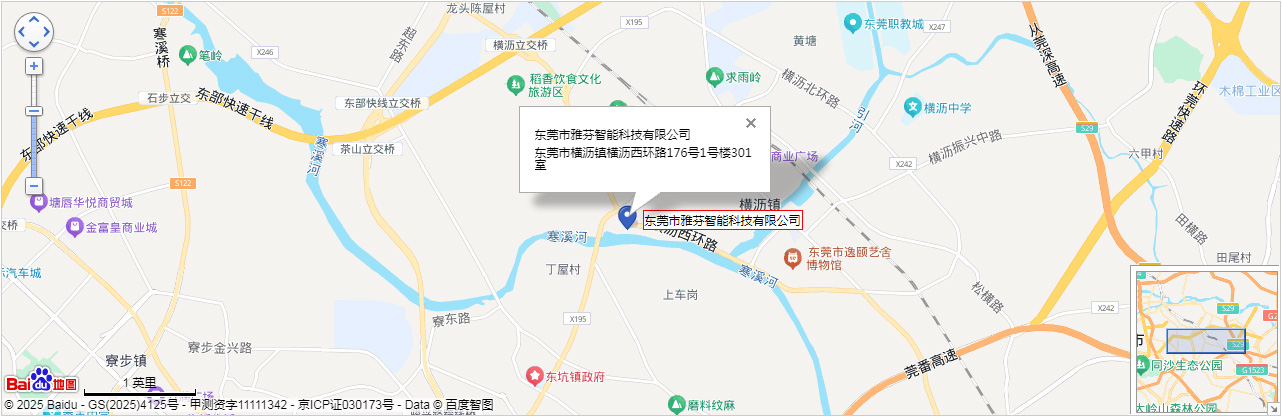Select the blue location marker pin
The height and width of the screenshot is (417, 1282).
(628, 216)
